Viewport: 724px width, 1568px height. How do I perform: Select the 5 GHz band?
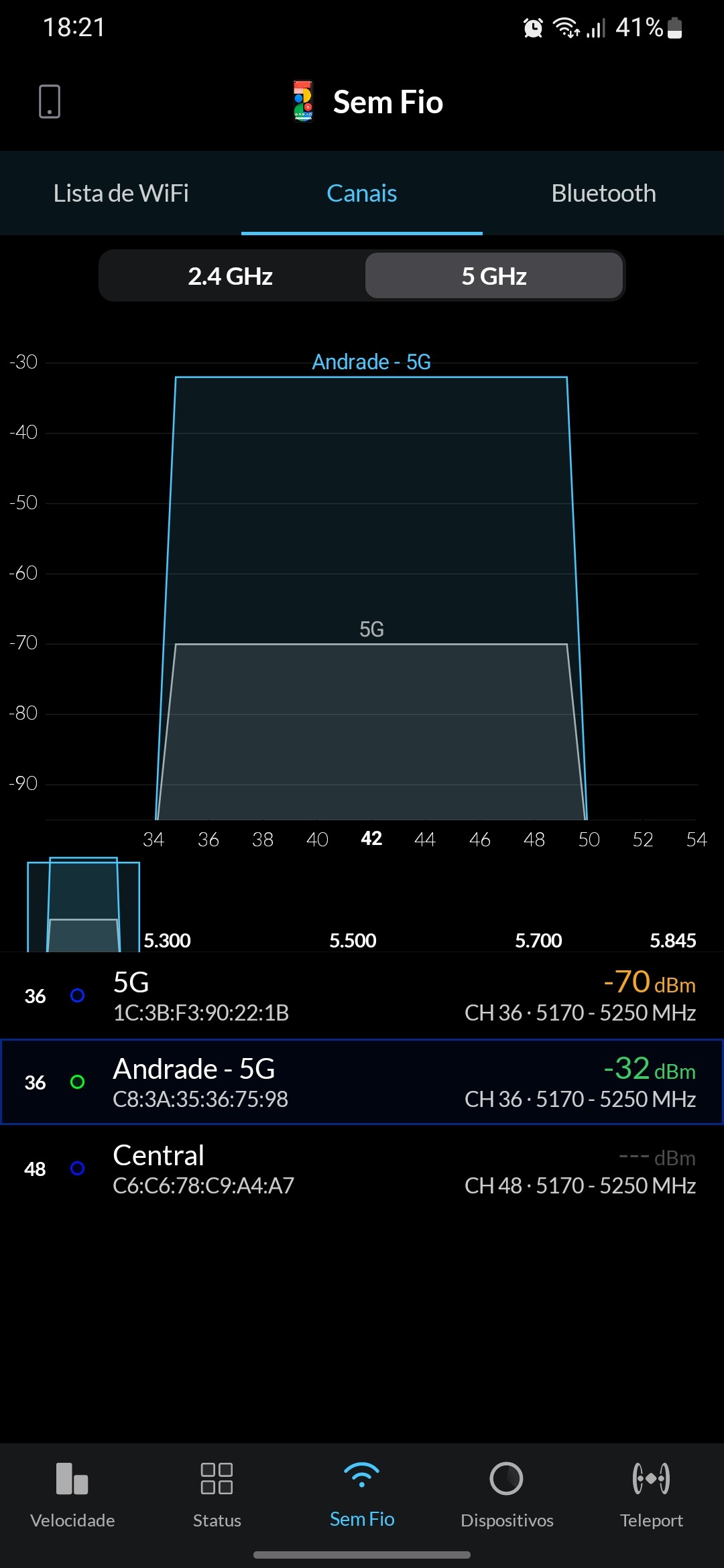[494, 276]
